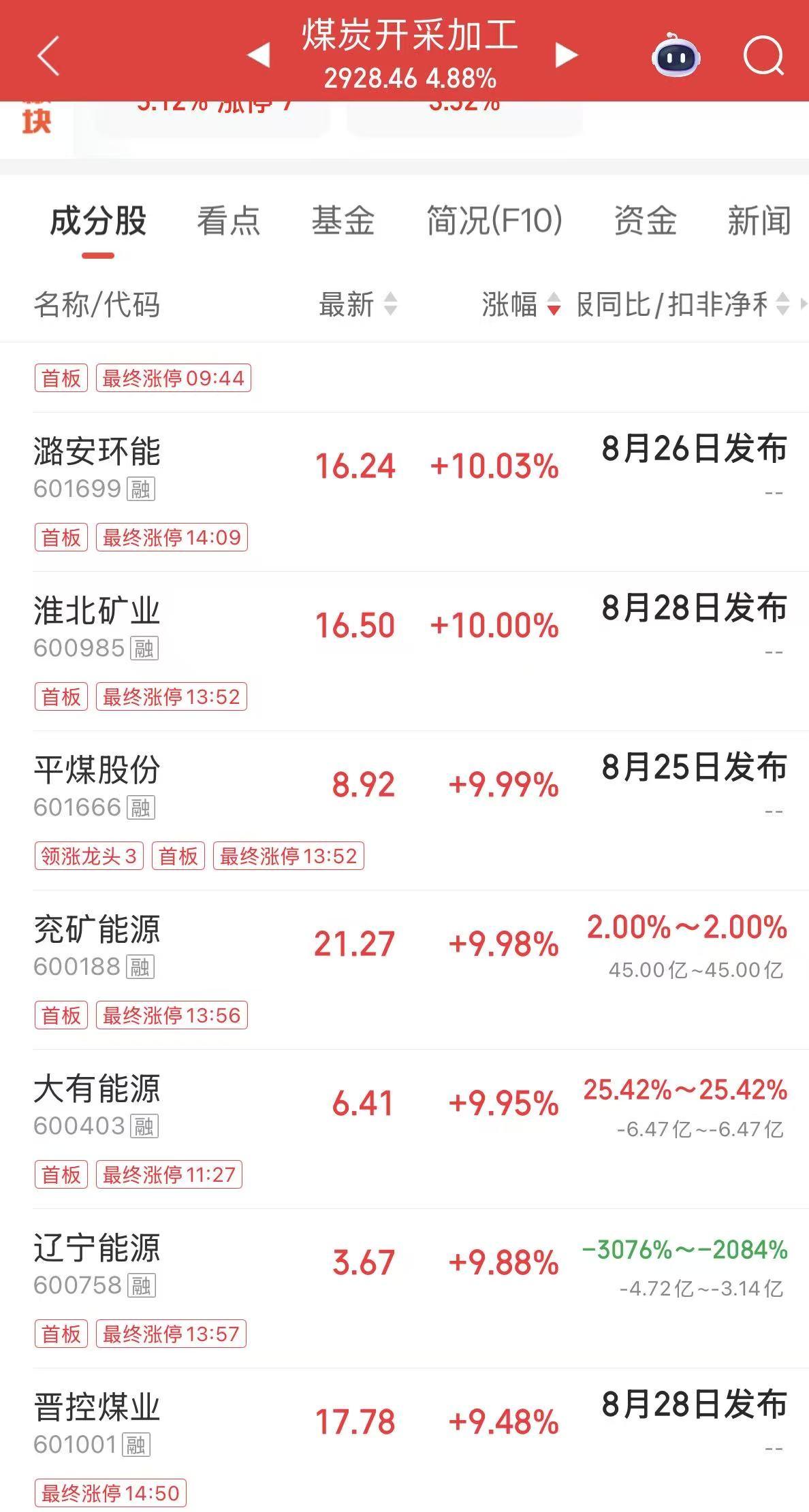View 平煤股份 stock details
This screenshot has width=809, height=1512.
click(404, 810)
